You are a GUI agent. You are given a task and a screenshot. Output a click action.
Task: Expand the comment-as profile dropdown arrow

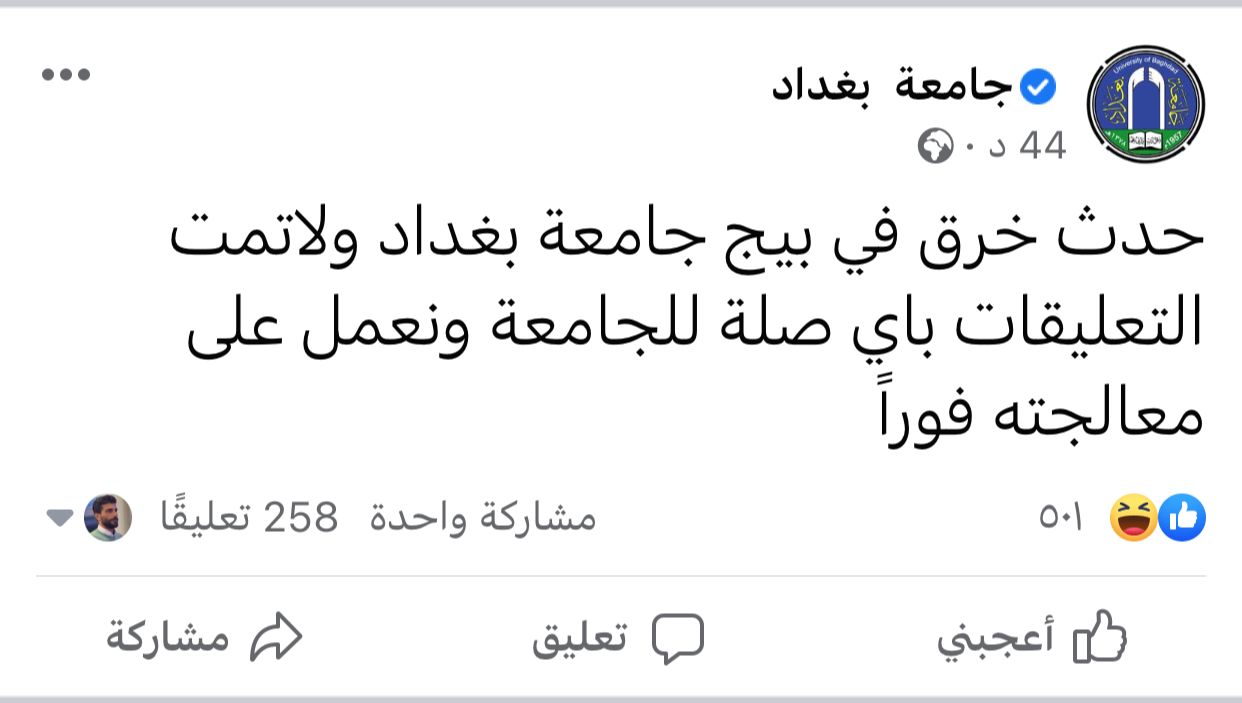(x=60, y=519)
